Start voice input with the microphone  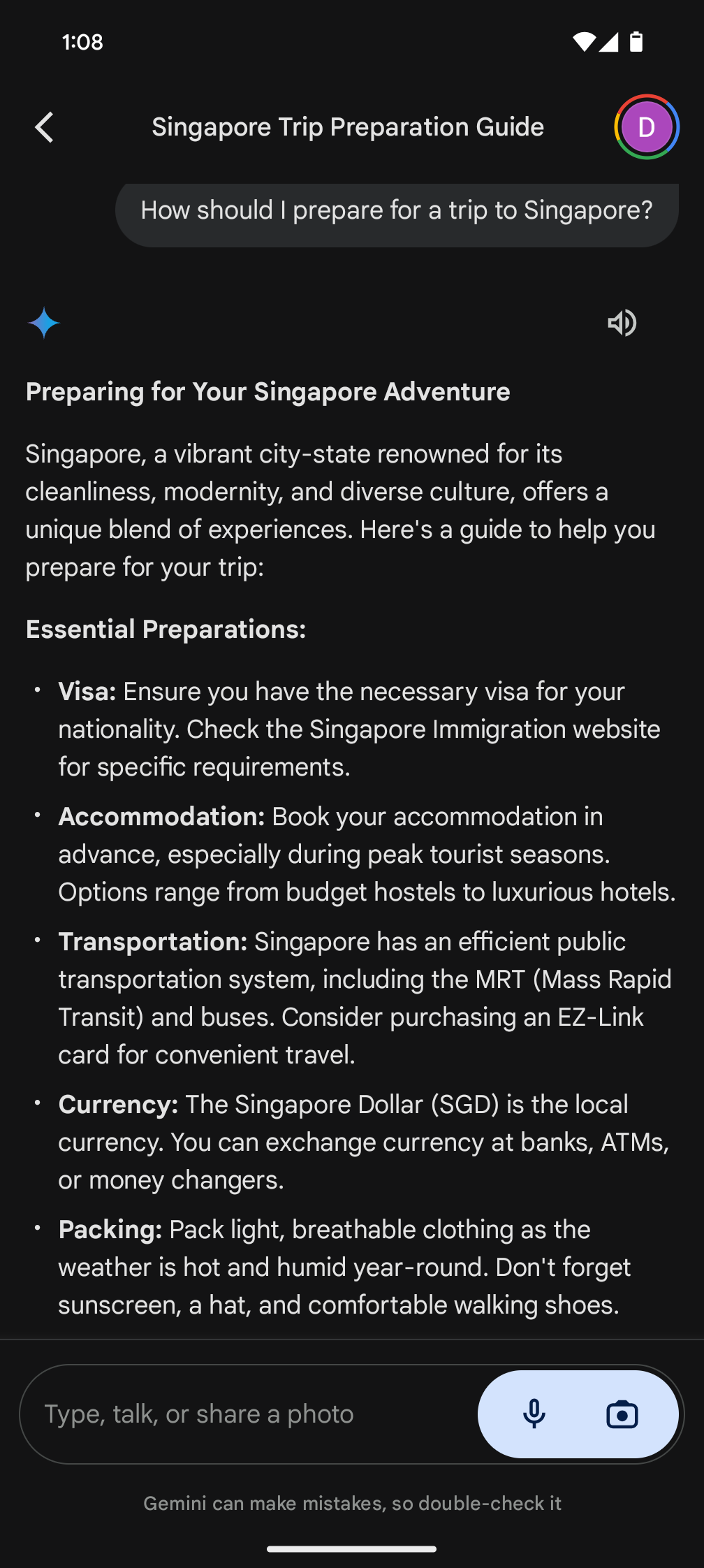[534, 1414]
